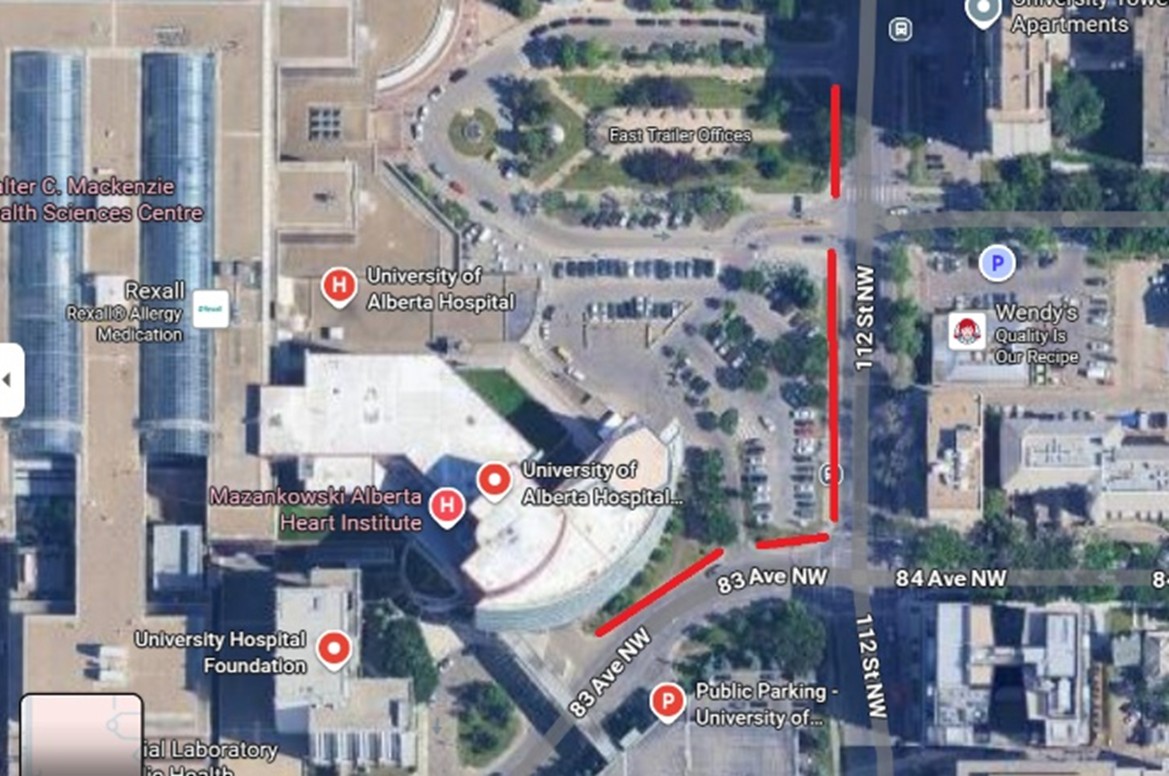Select the bus stop icon on 112 St
Viewport: 1169px width, 776px height.
900,29
